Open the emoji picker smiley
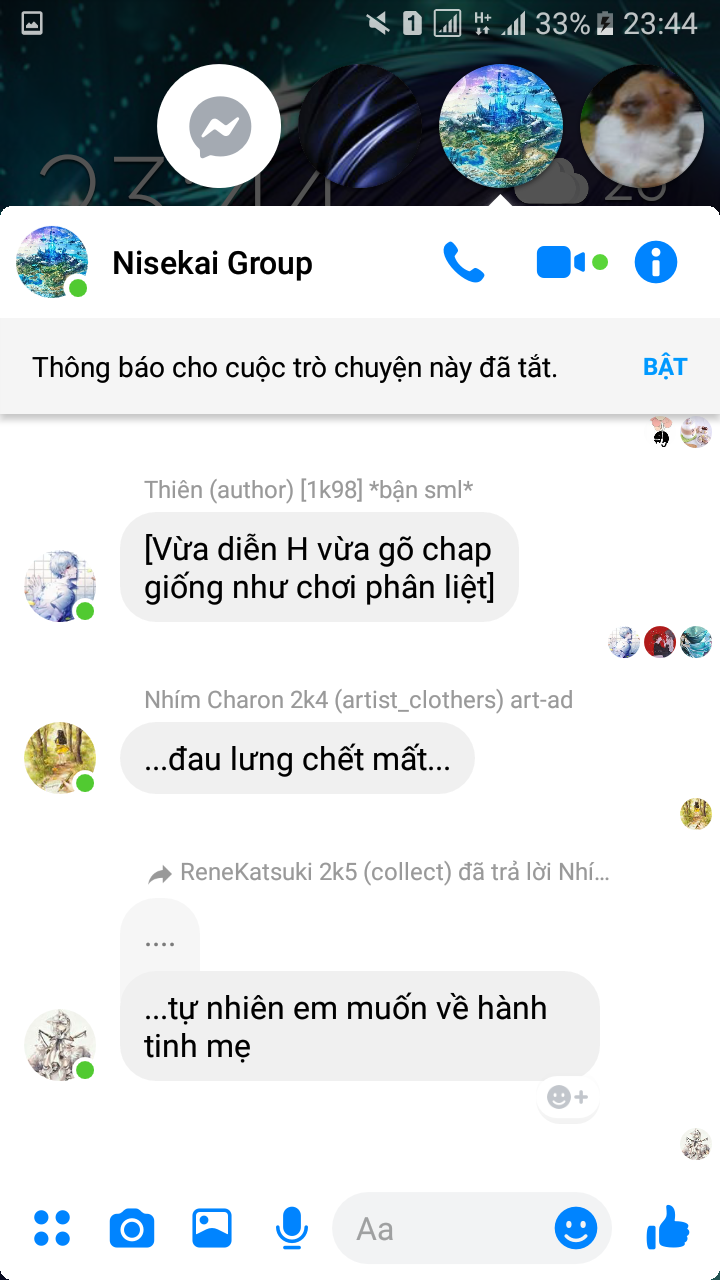The width and height of the screenshot is (720, 1280). pos(576,1228)
